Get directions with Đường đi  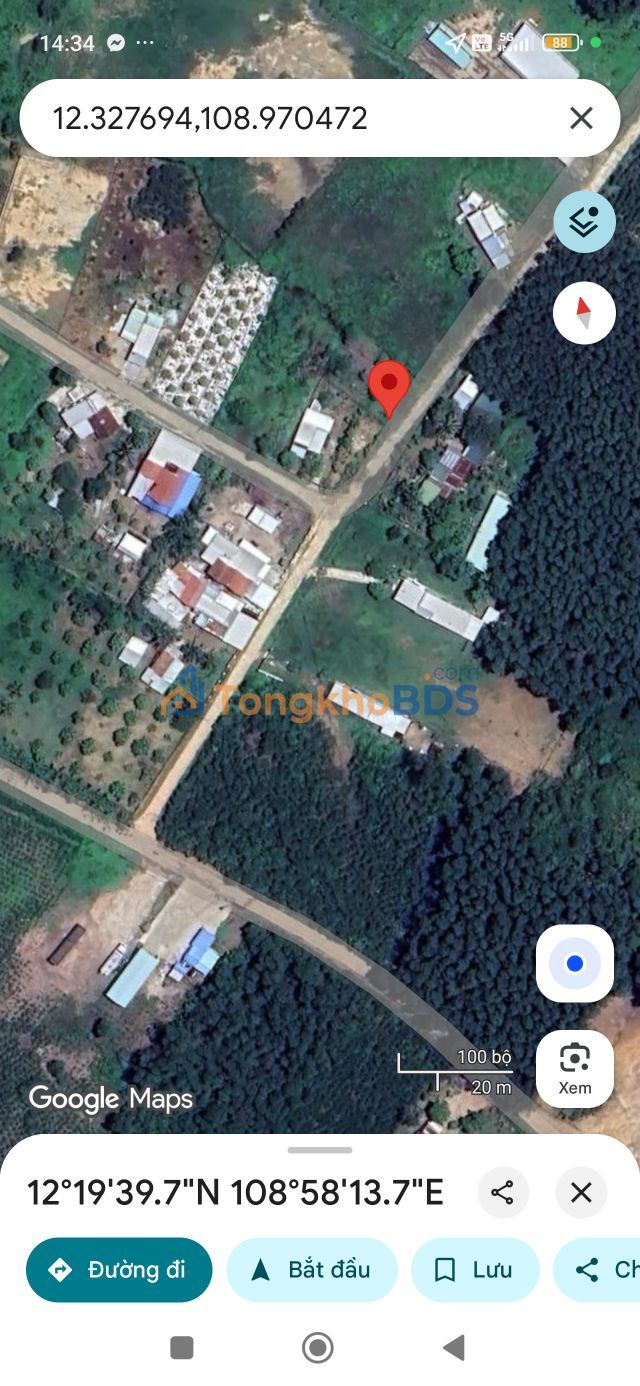click(119, 1270)
